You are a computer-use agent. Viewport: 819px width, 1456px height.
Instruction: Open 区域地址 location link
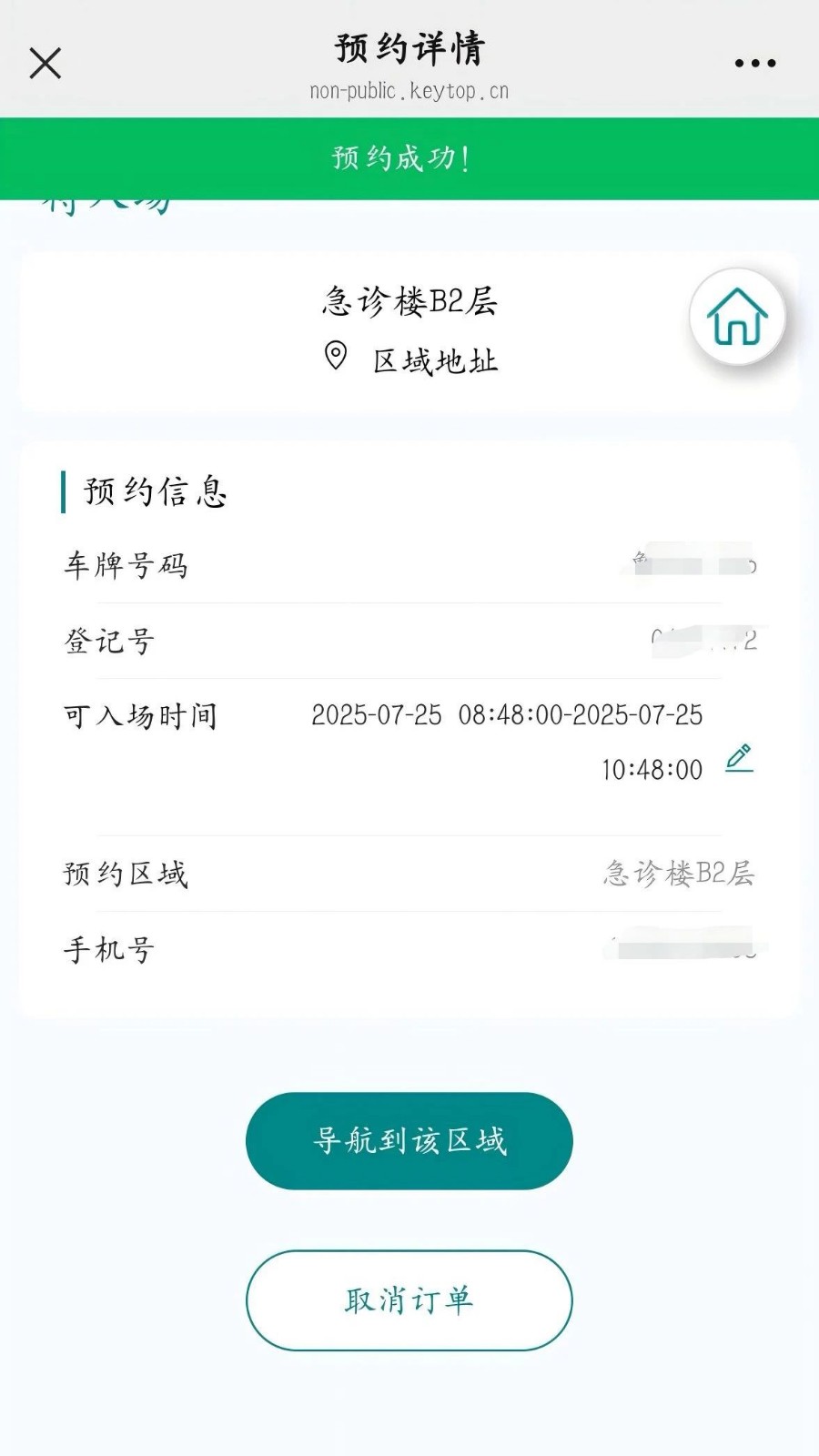click(x=411, y=359)
